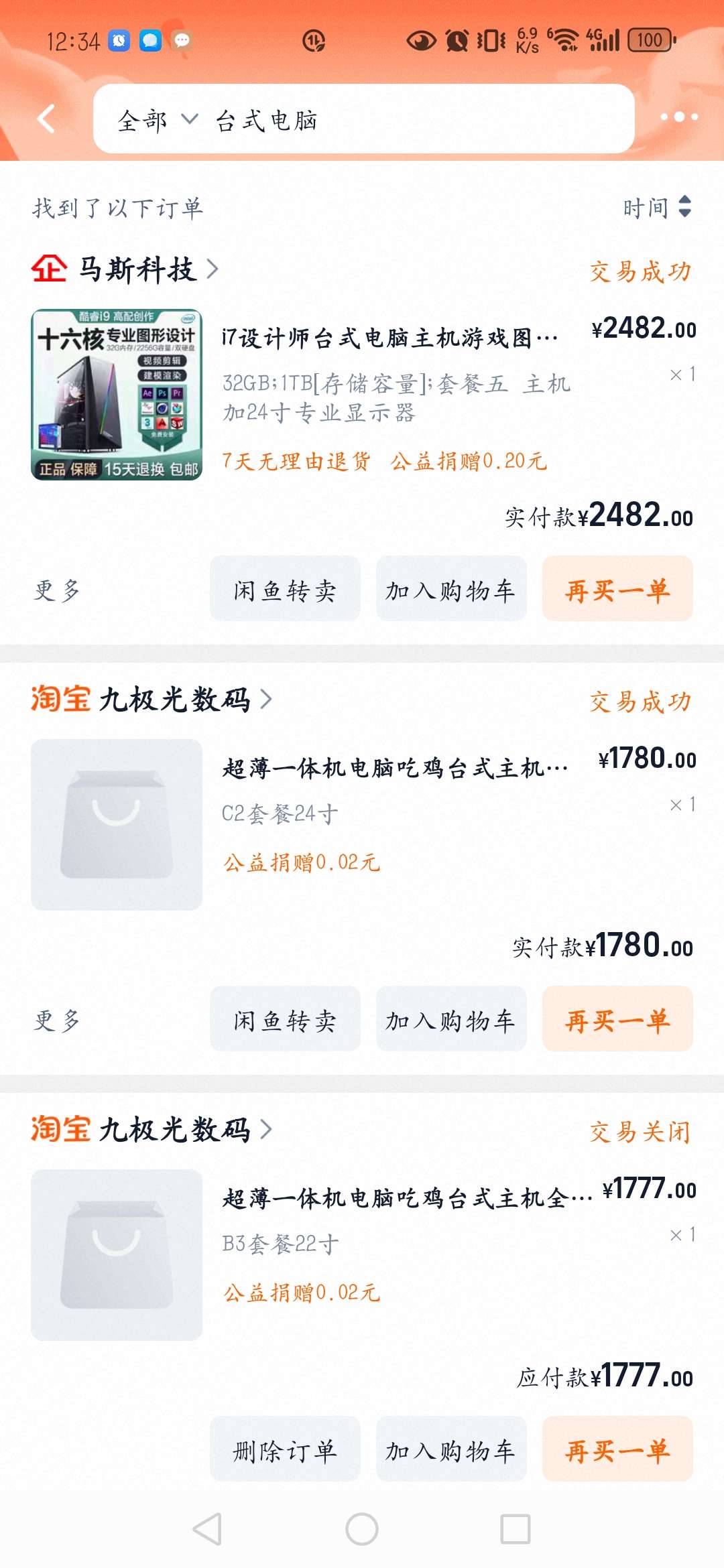Add the ¥2482 computer to cart
The height and width of the screenshot is (1568, 724).
[x=451, y=589]
